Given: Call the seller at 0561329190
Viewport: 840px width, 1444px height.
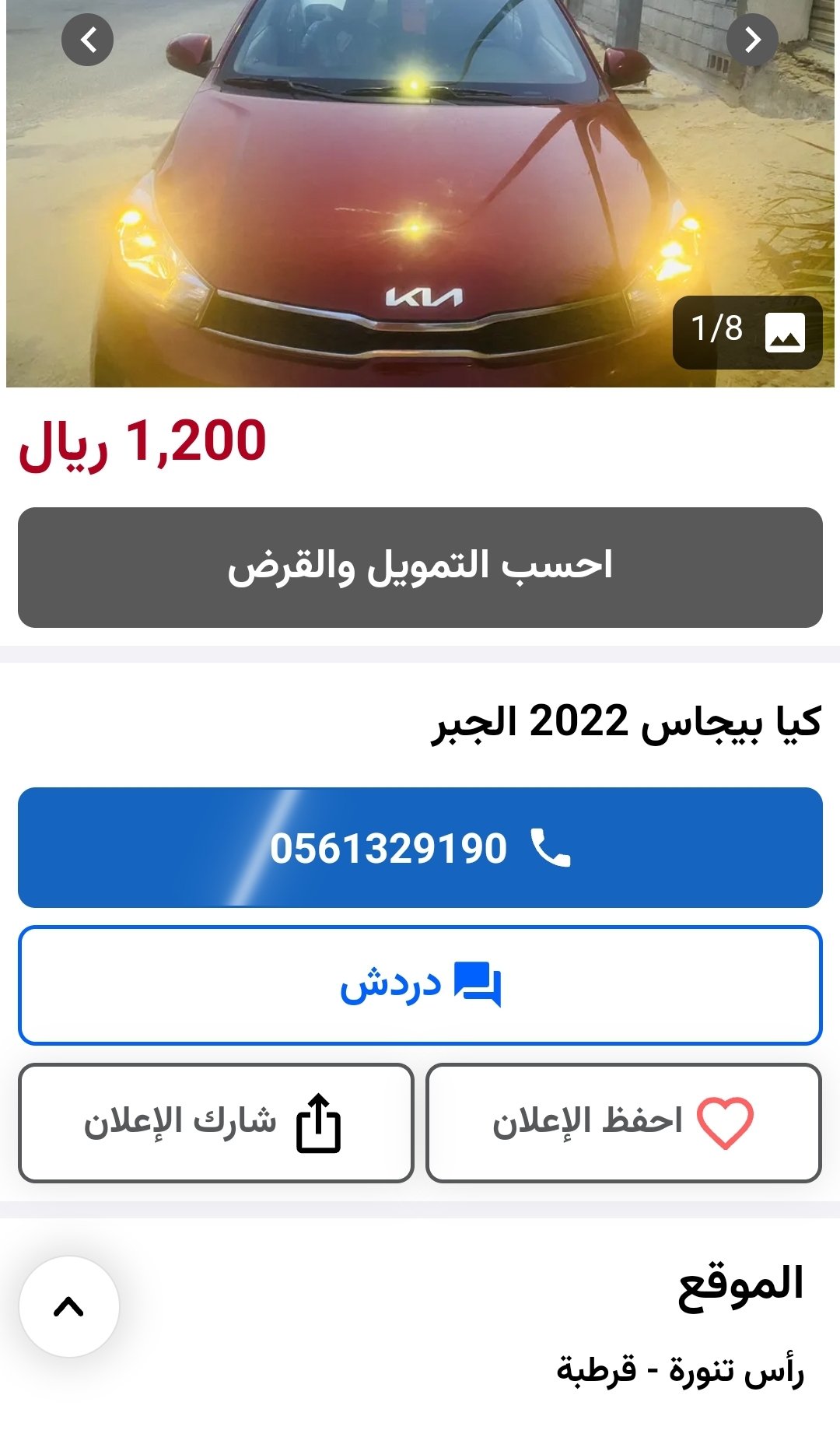Looking at the screenshot, I should click(x=420, y=847).
